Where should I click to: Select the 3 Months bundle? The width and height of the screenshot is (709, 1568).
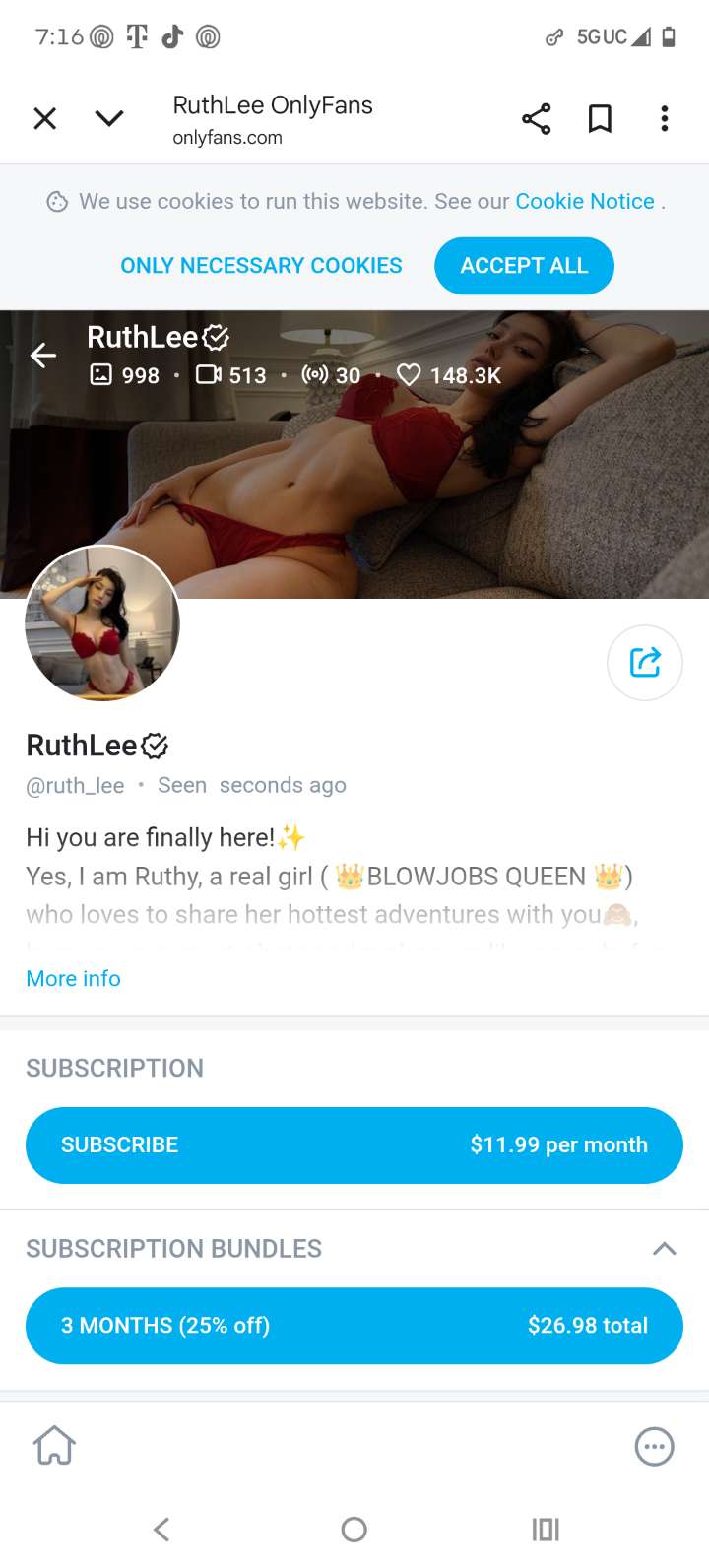pos(354,1325)
